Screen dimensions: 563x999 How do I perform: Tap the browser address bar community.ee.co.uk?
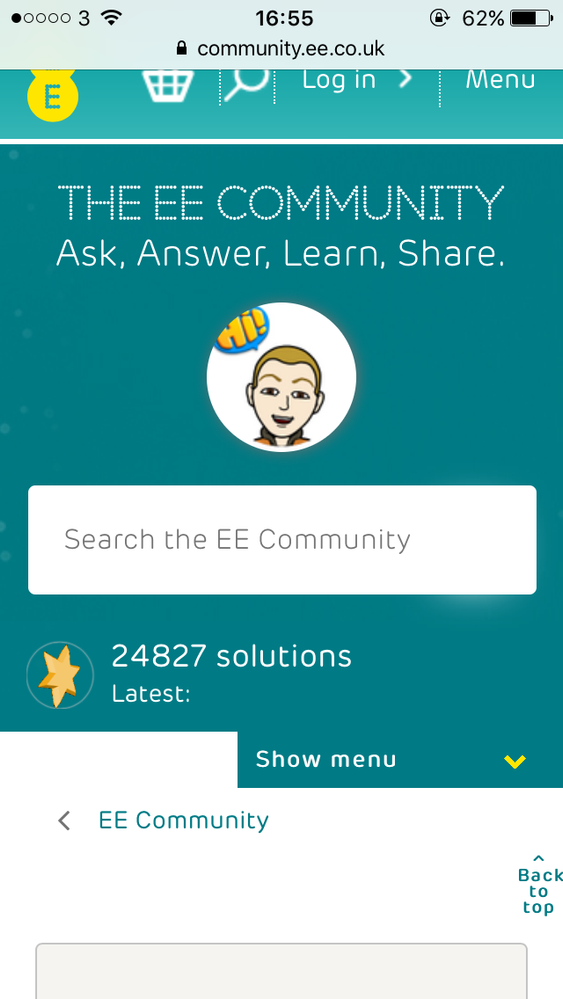[282, 48]
